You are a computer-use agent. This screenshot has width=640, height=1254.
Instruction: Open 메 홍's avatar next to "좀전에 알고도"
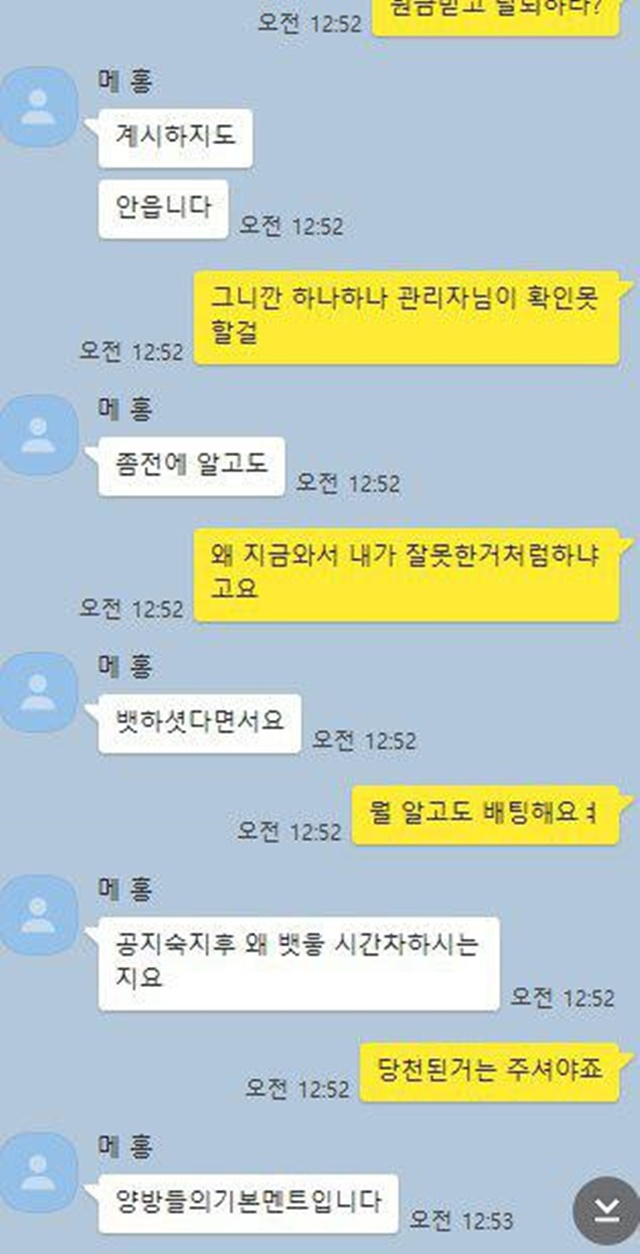[38, 434]
